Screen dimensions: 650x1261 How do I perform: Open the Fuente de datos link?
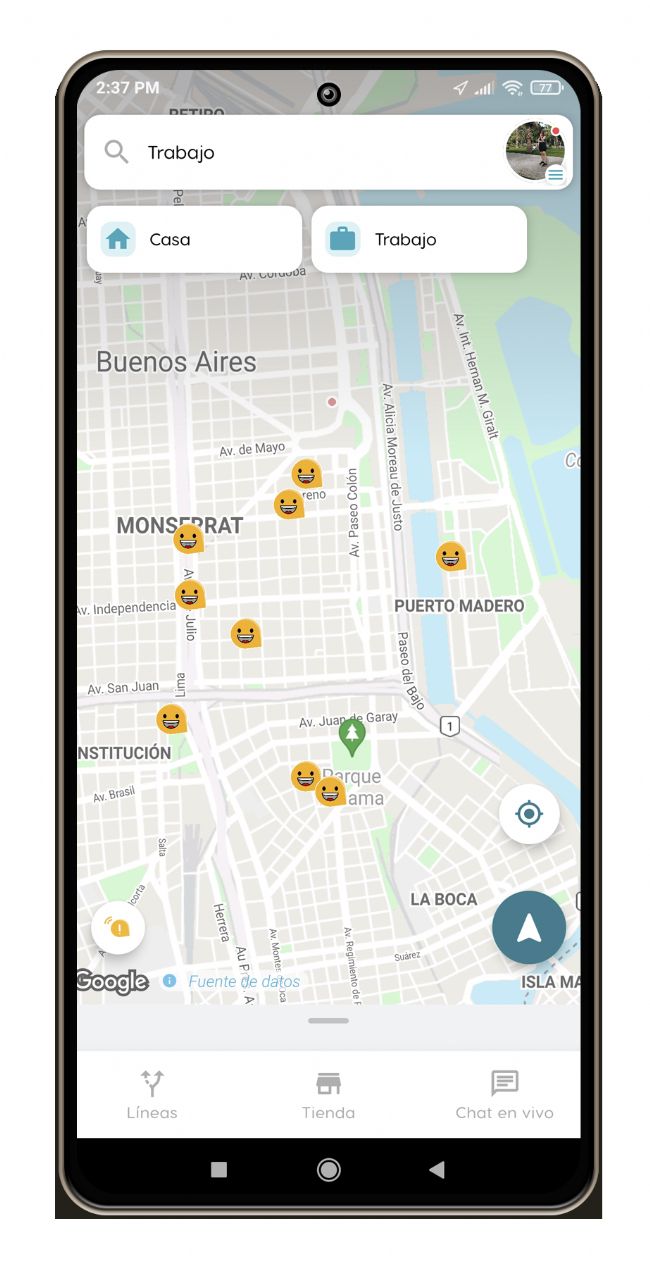(244, 982)
